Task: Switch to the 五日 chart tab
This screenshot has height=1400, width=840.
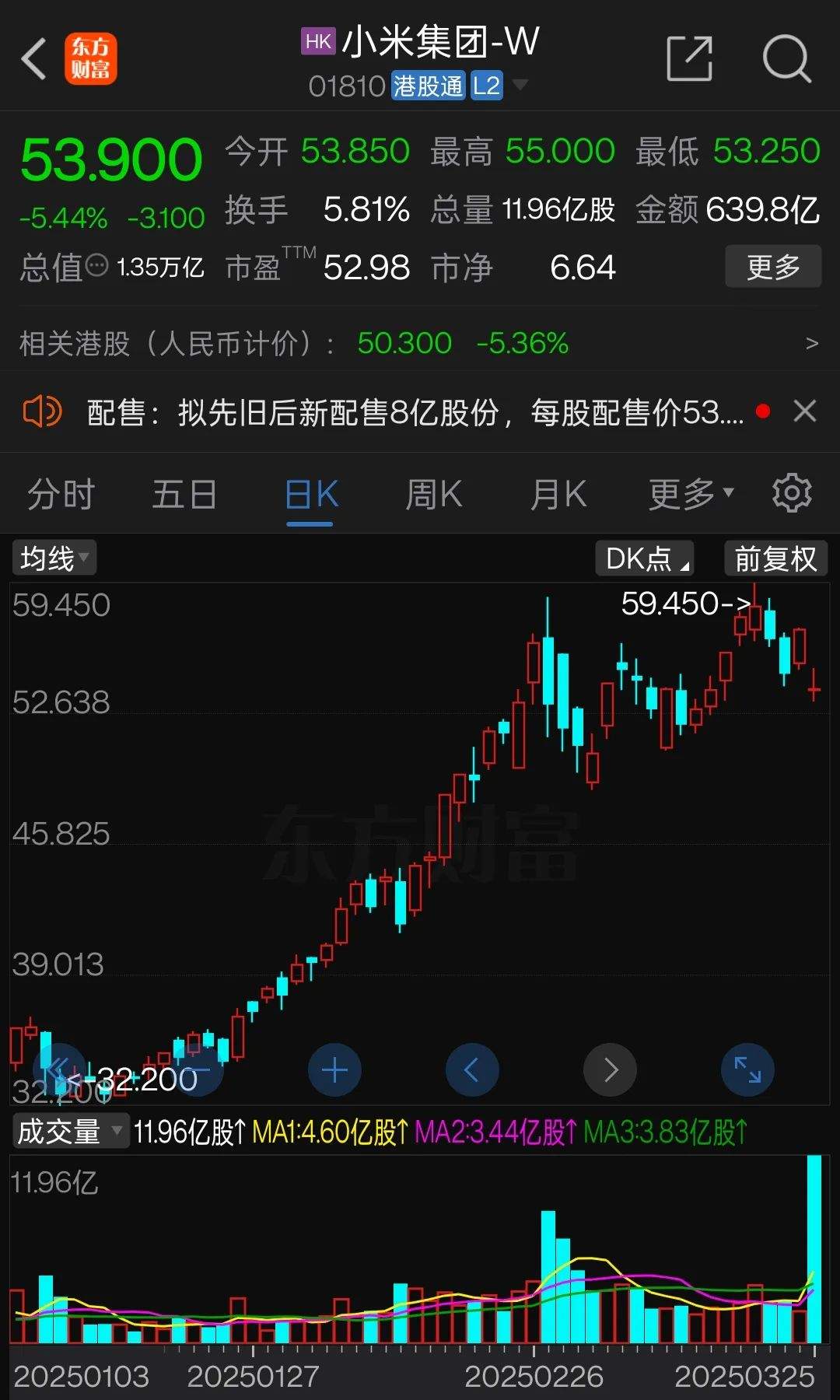Action: tap(184, 495)
